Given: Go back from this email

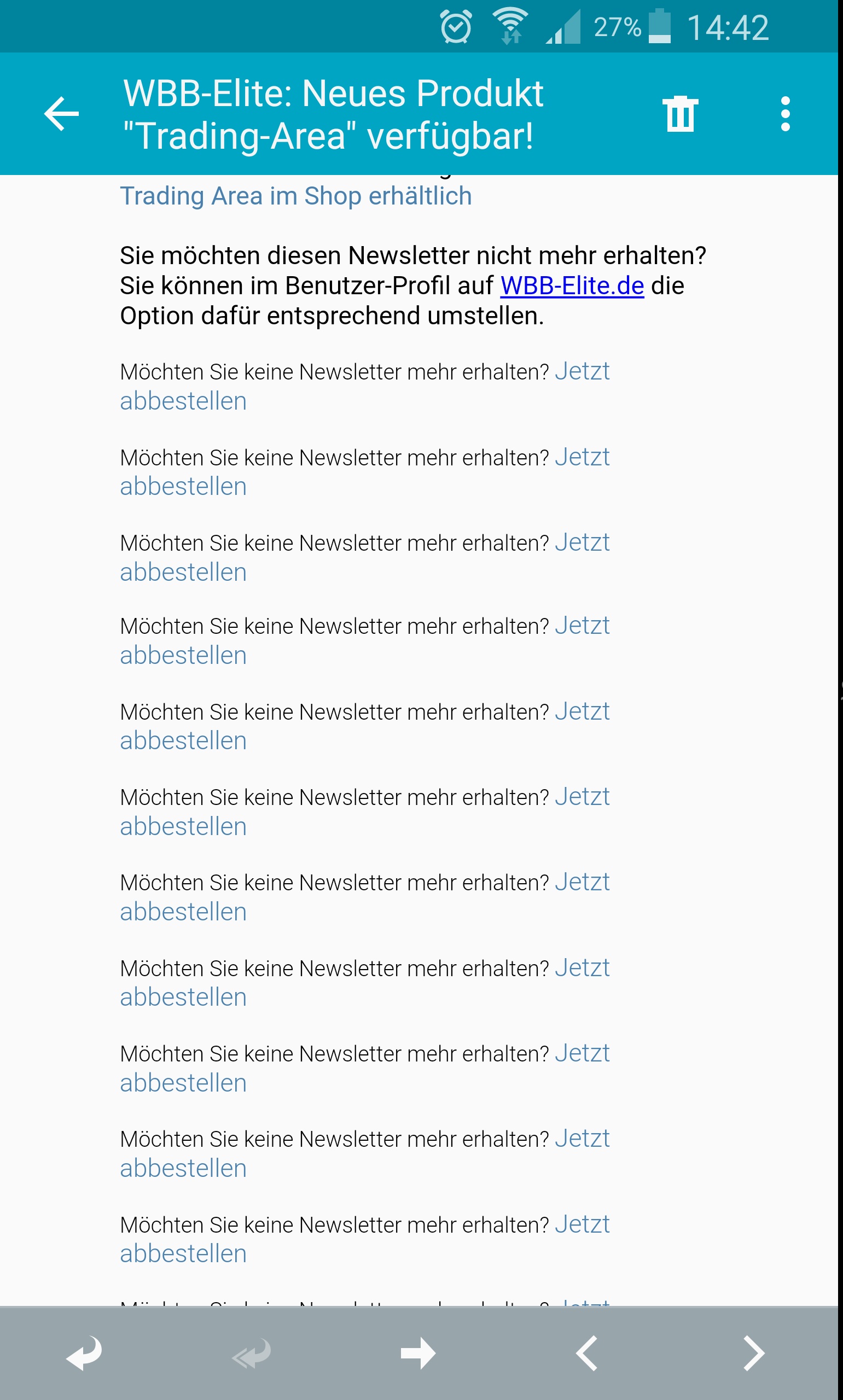Looking at the screenshot, I should coord(61,114).
